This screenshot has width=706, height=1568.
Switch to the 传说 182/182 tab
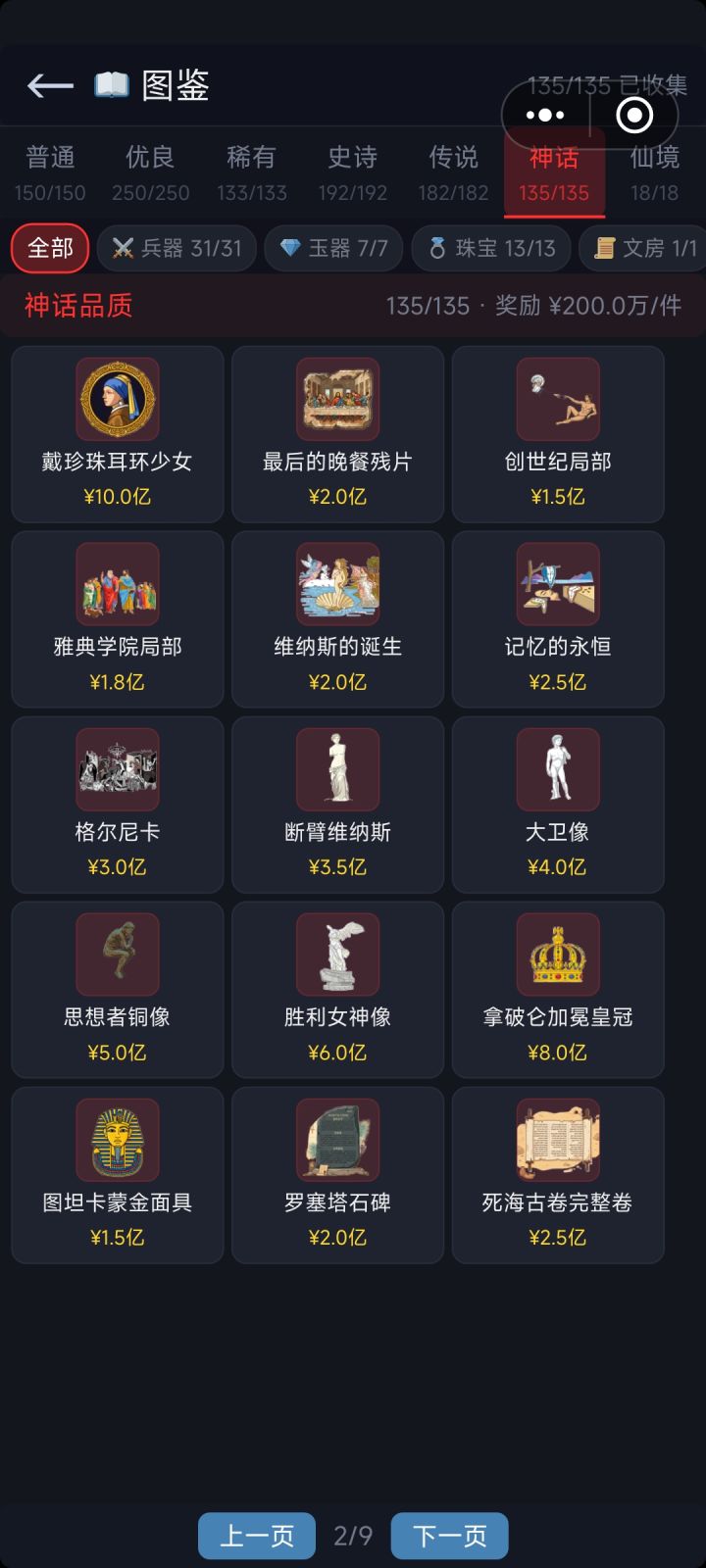452,171
